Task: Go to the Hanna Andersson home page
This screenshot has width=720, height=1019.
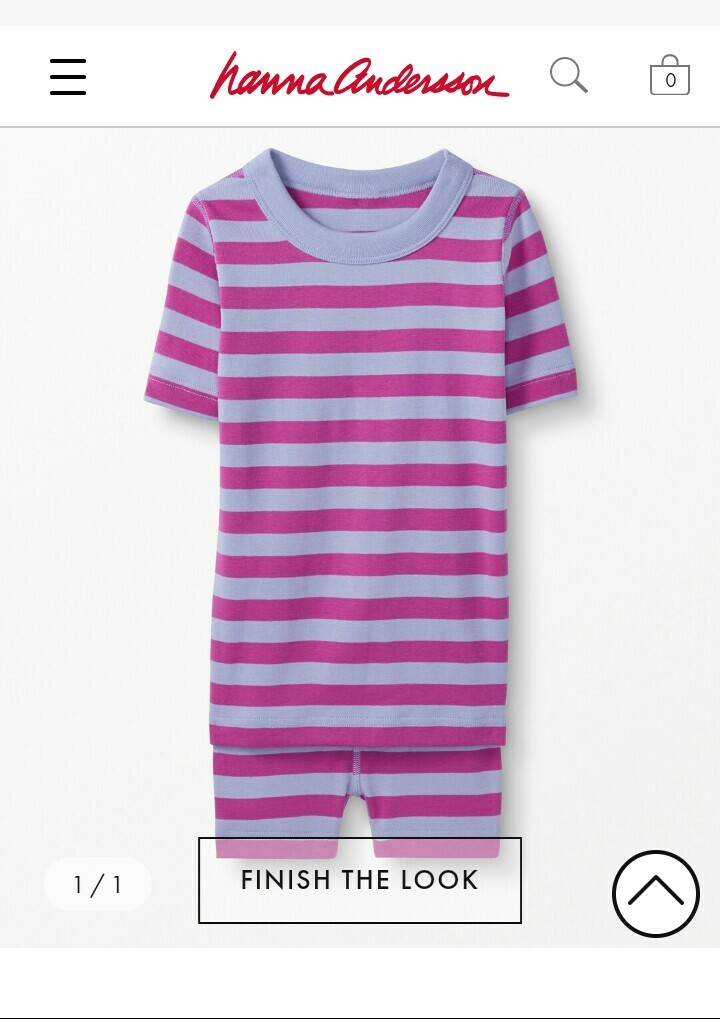Action: pyautogui.click(x=359, y=76)
